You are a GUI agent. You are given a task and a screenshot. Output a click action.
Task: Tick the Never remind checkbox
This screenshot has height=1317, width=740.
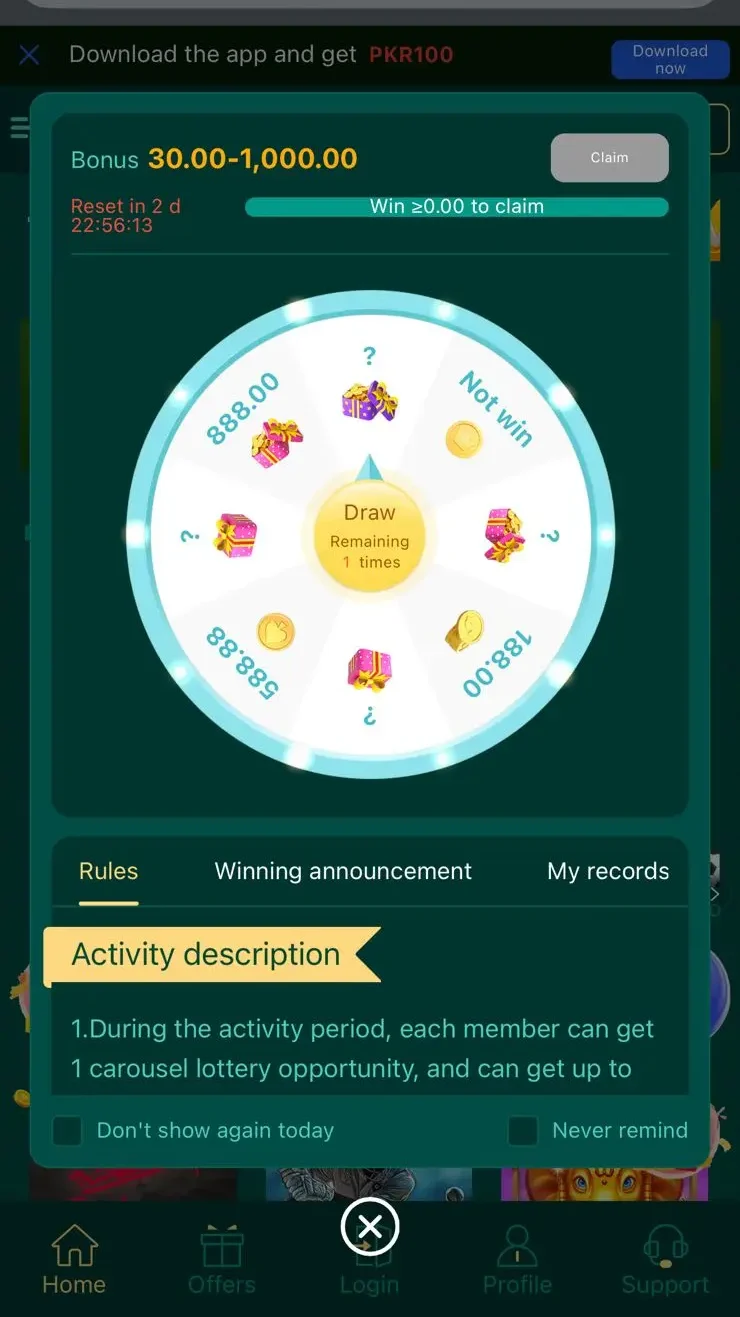point(523,1131)
